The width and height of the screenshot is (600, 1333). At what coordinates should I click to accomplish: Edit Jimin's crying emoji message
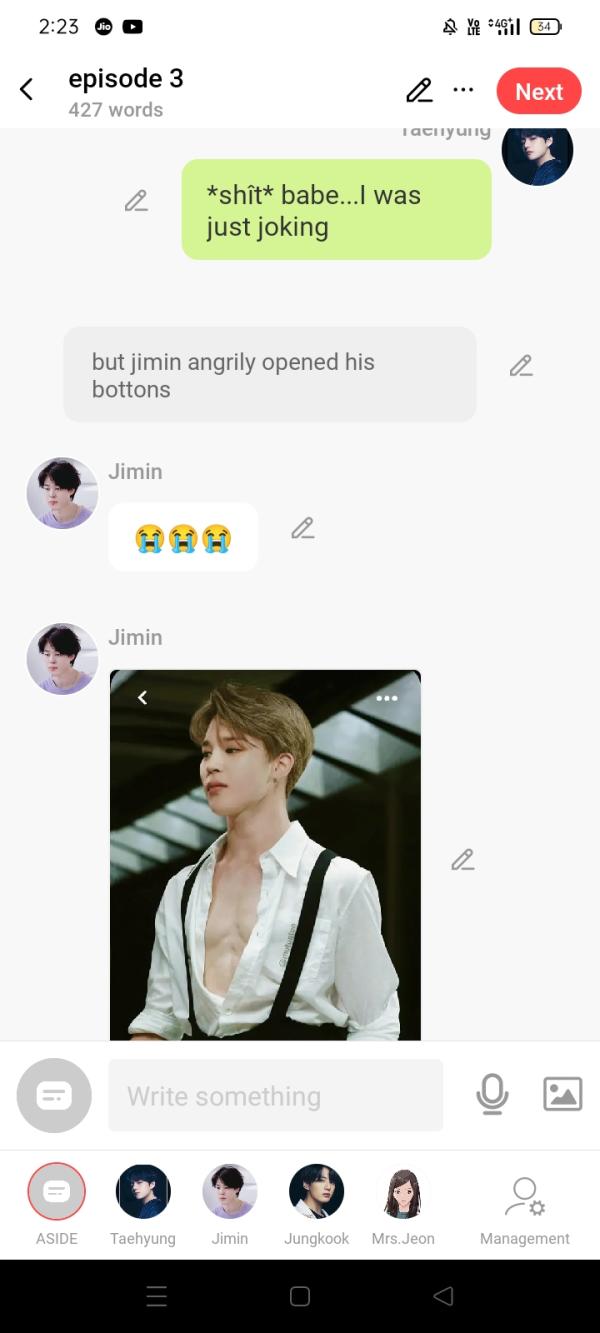click(303, 528)
